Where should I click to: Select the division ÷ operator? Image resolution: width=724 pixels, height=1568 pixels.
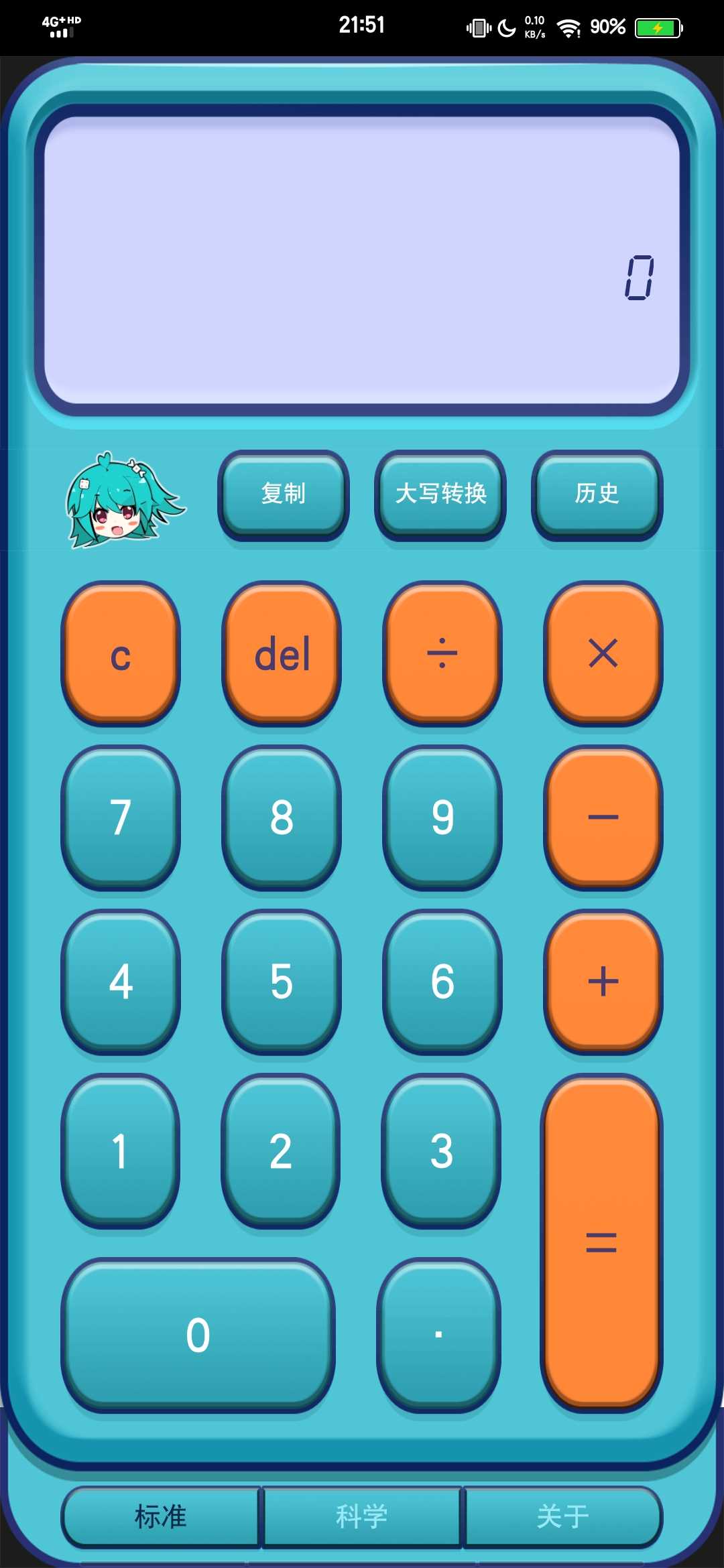pyautogui.click(x=442, y=653)
